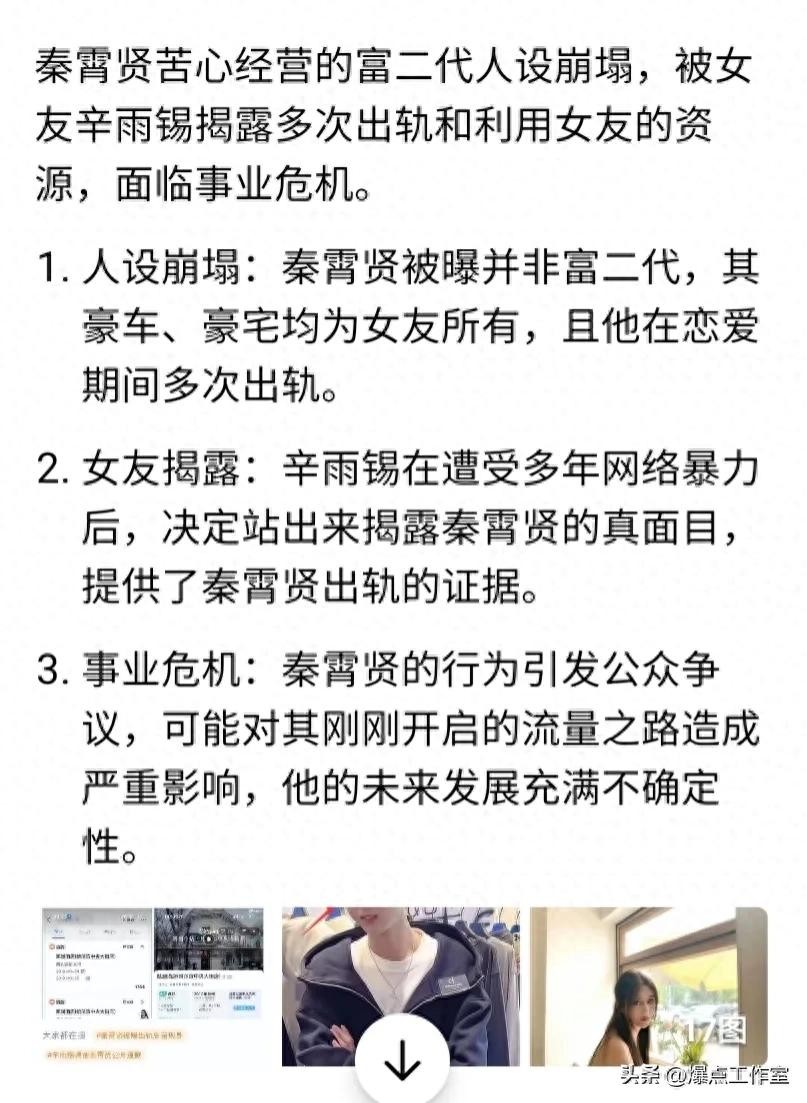Tap the down arrow button
This screenshot has width=807, height=1103.
pos(402,1064)
